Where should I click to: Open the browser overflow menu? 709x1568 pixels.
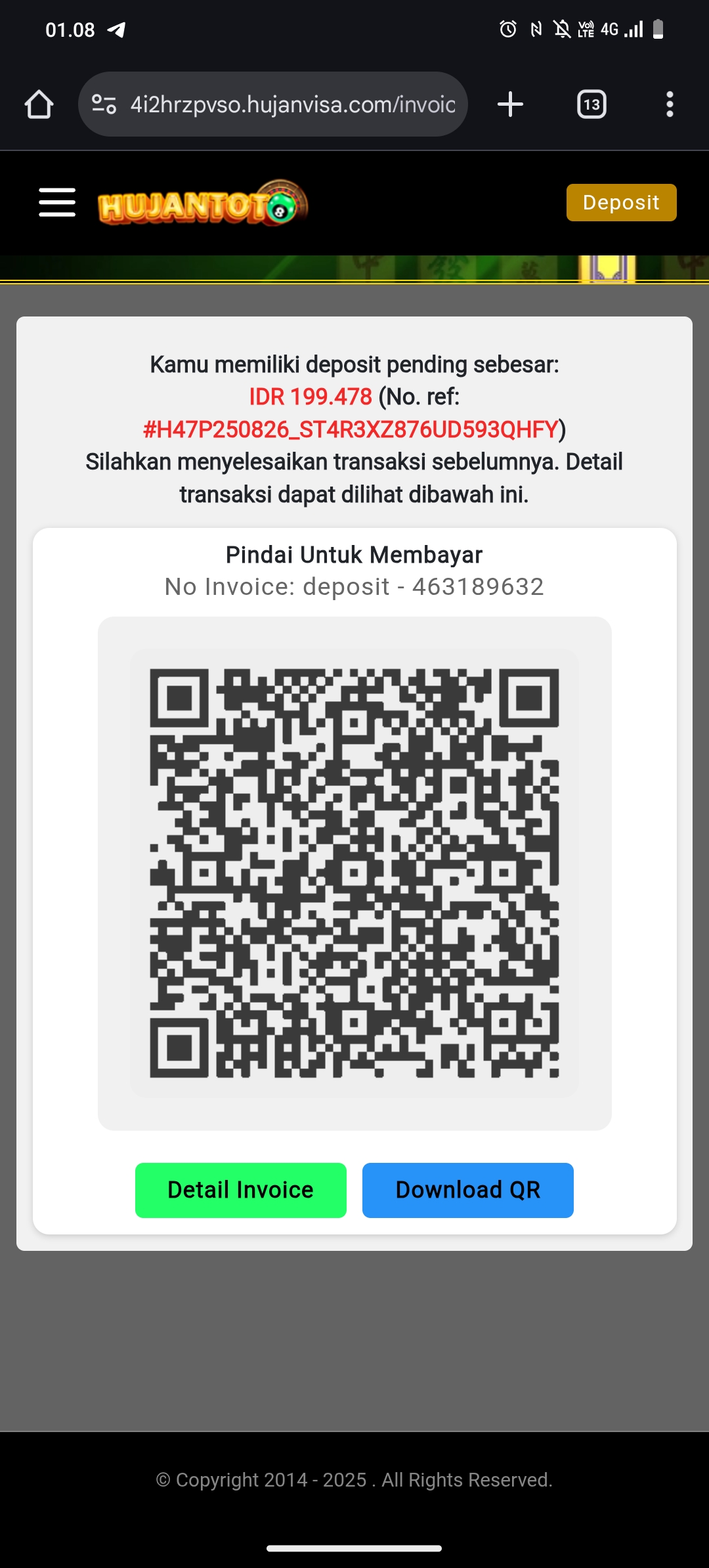click(x=669, y=104)
